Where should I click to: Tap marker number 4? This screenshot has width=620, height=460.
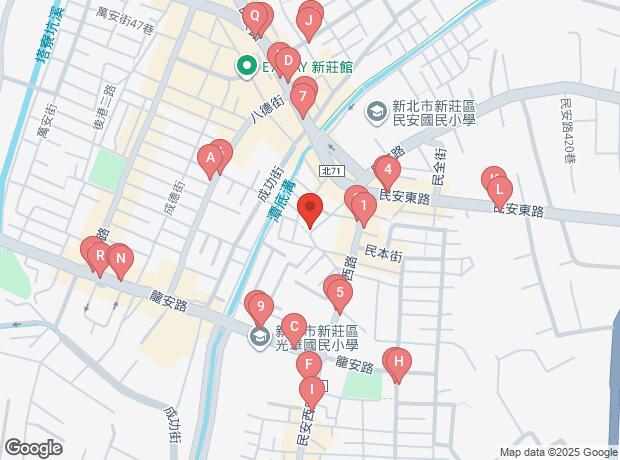(x=386, y=169)
